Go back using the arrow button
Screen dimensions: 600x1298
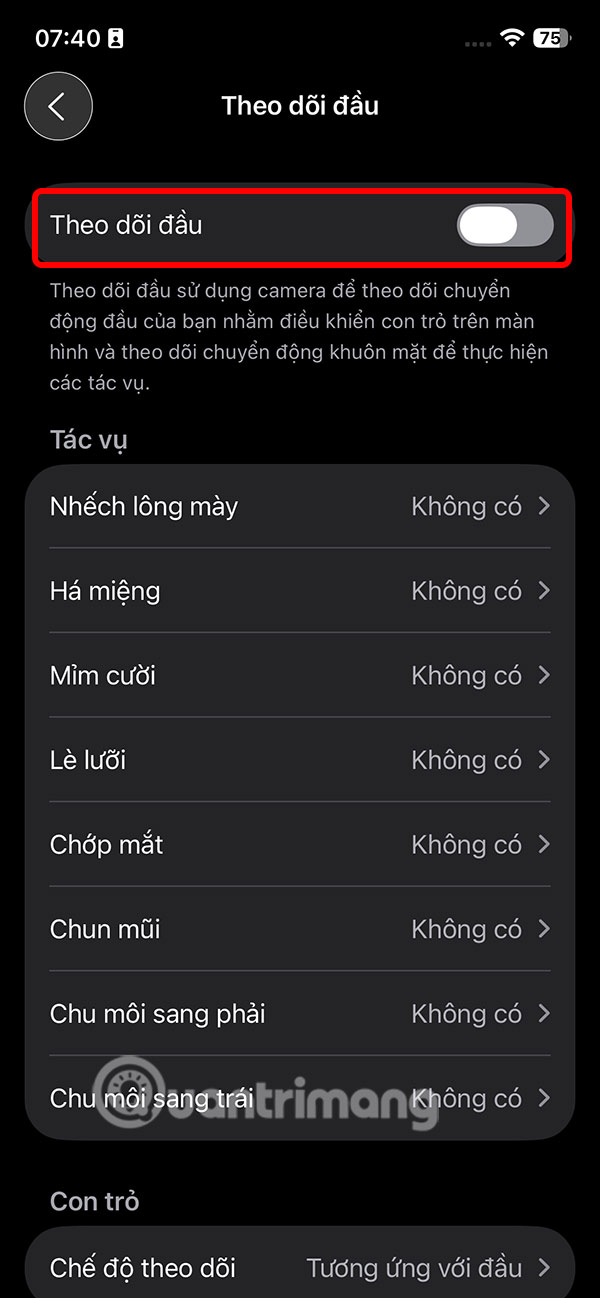58,106
